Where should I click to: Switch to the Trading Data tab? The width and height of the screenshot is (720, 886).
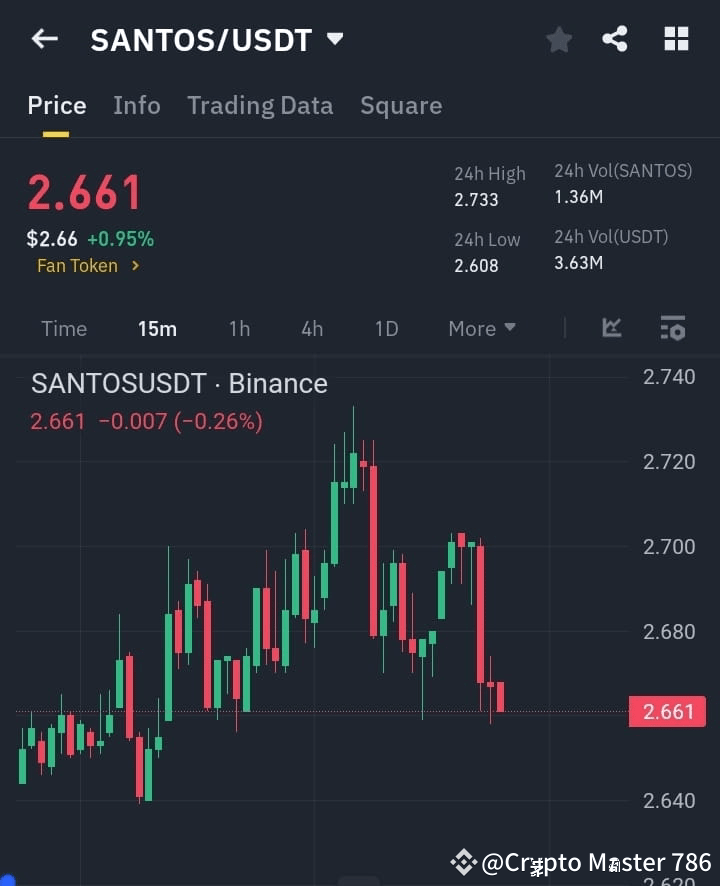coord(260,105)
